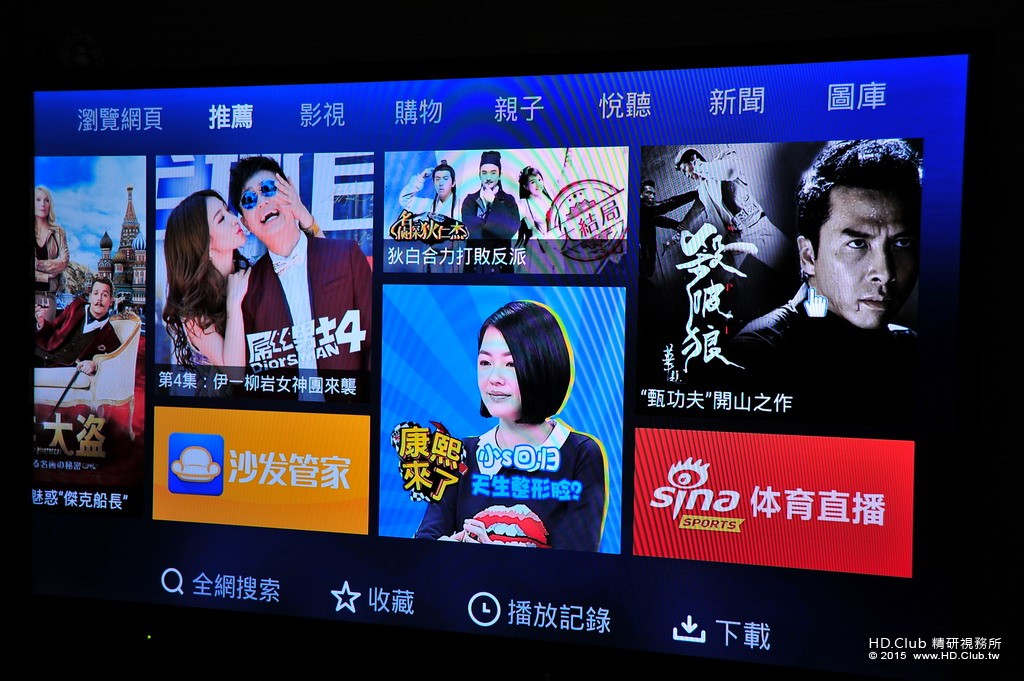Switch to the 悅聽 tab

(625, 104)
